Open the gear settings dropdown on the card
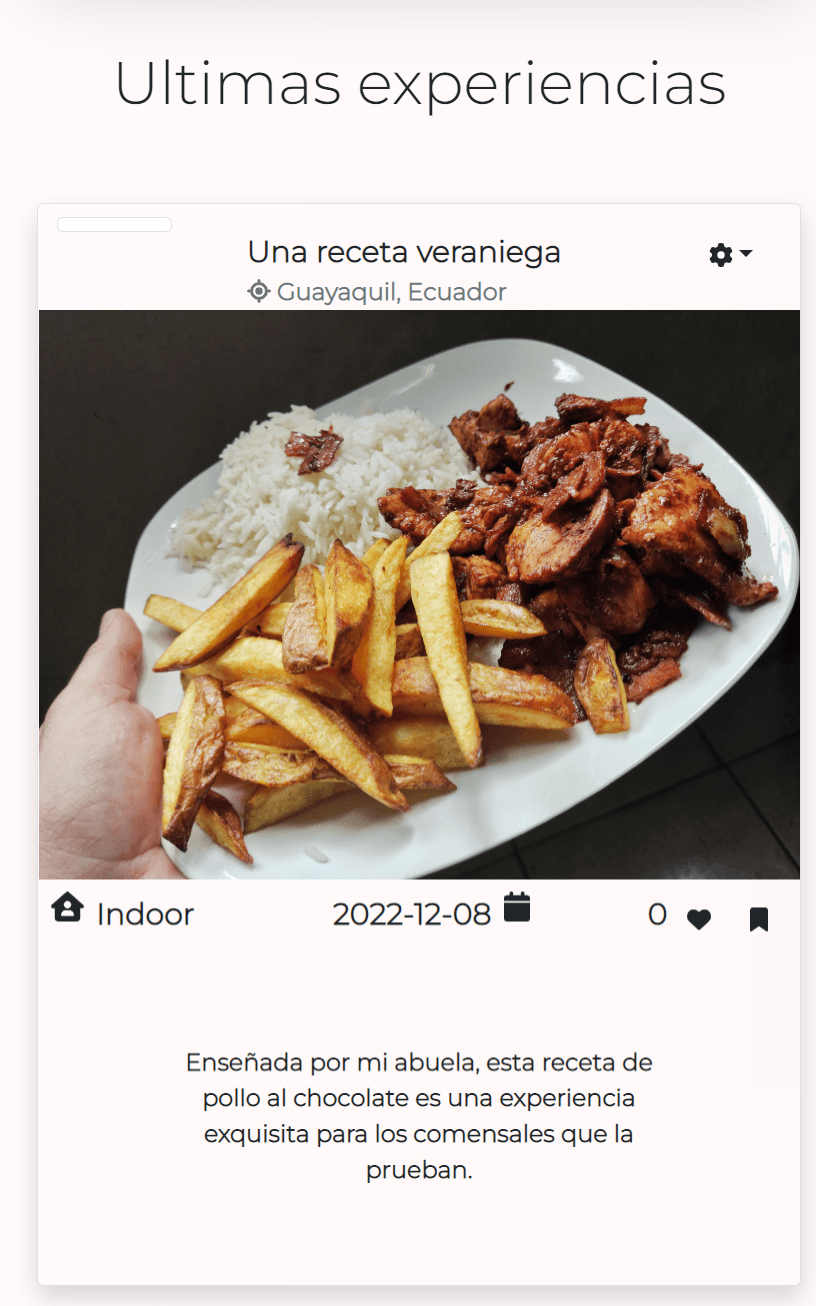The width and height of the screenshot is (816, 1306). (x=730, y=255)
